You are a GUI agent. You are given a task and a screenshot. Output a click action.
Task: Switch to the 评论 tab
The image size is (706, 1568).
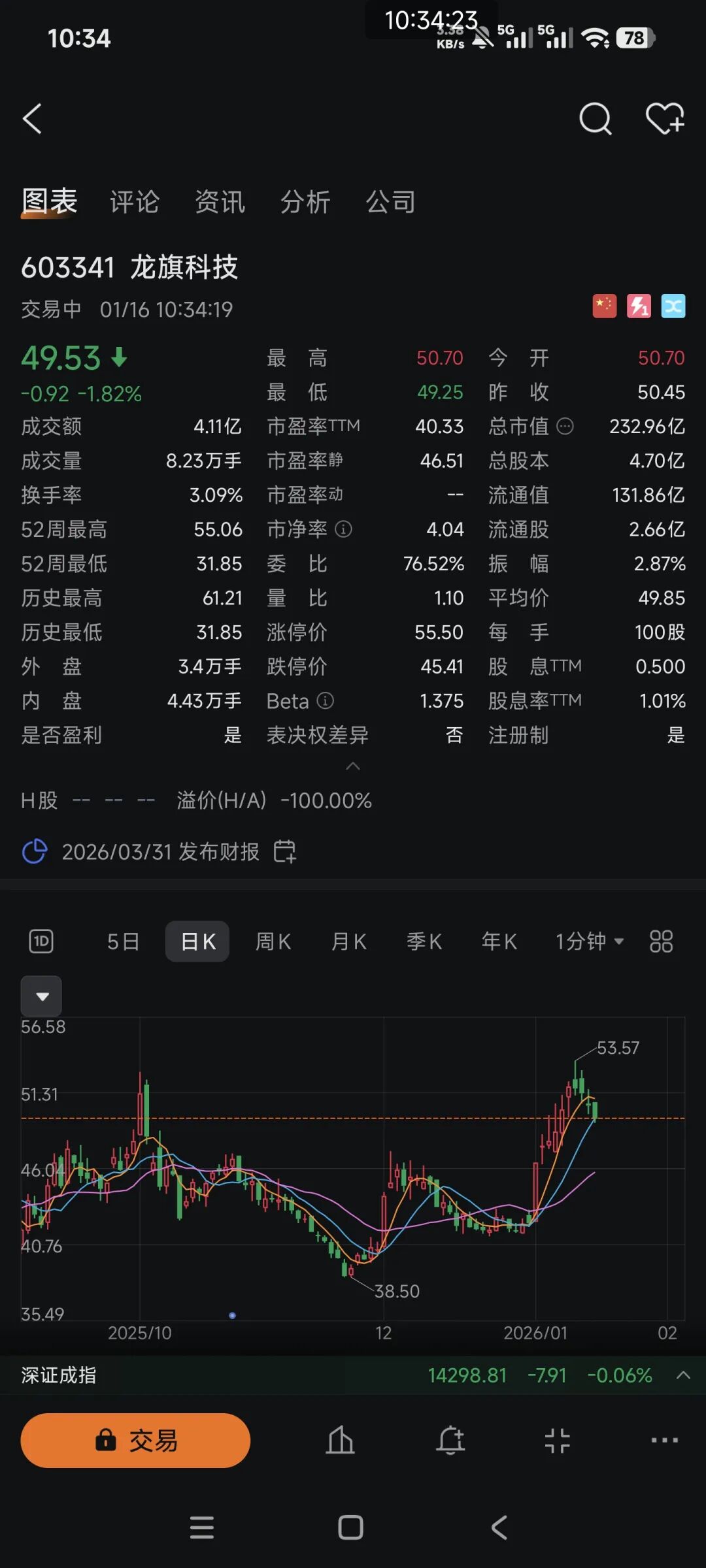click(x=135, y=202)
